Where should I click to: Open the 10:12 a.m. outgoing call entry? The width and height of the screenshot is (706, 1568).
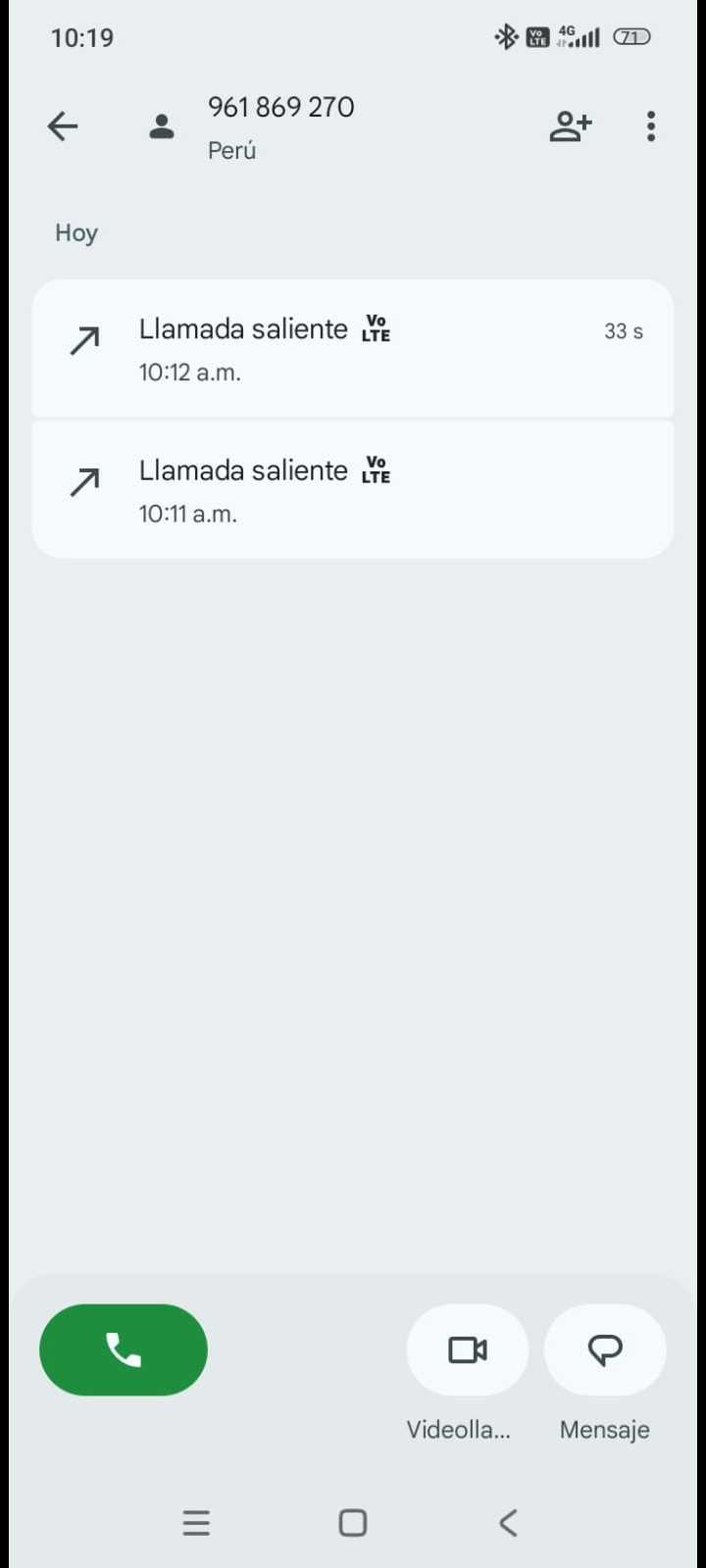click(353, 349)
